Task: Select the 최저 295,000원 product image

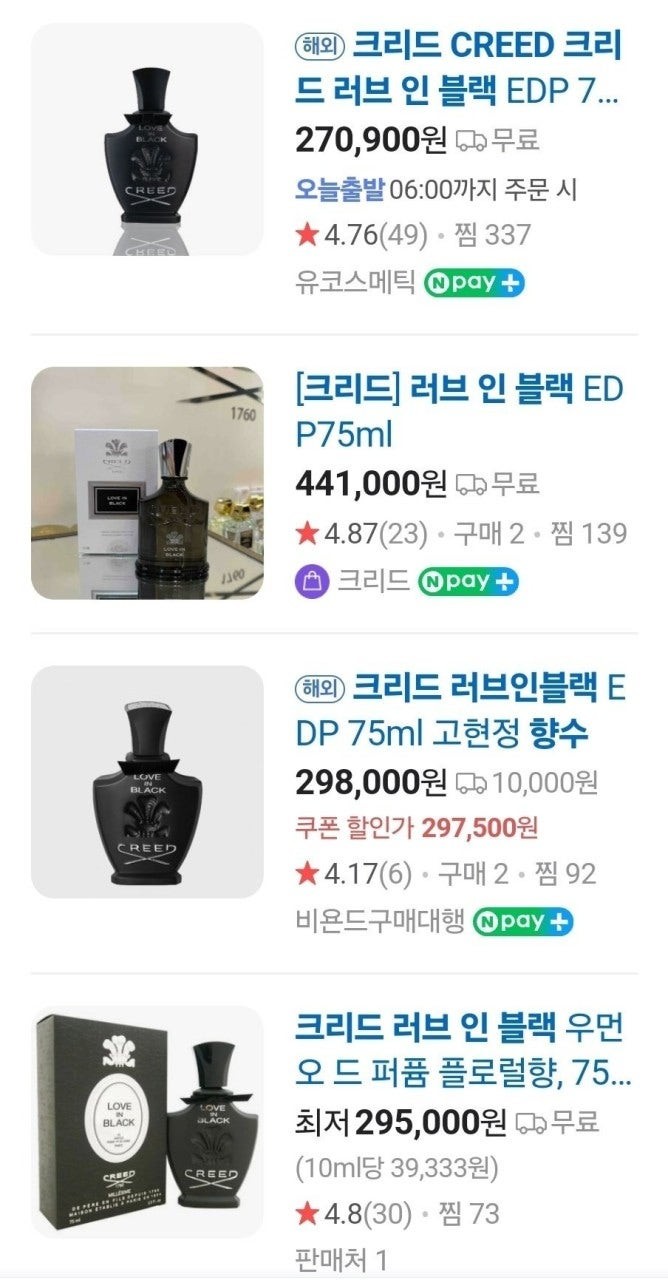Action: 147,1122
